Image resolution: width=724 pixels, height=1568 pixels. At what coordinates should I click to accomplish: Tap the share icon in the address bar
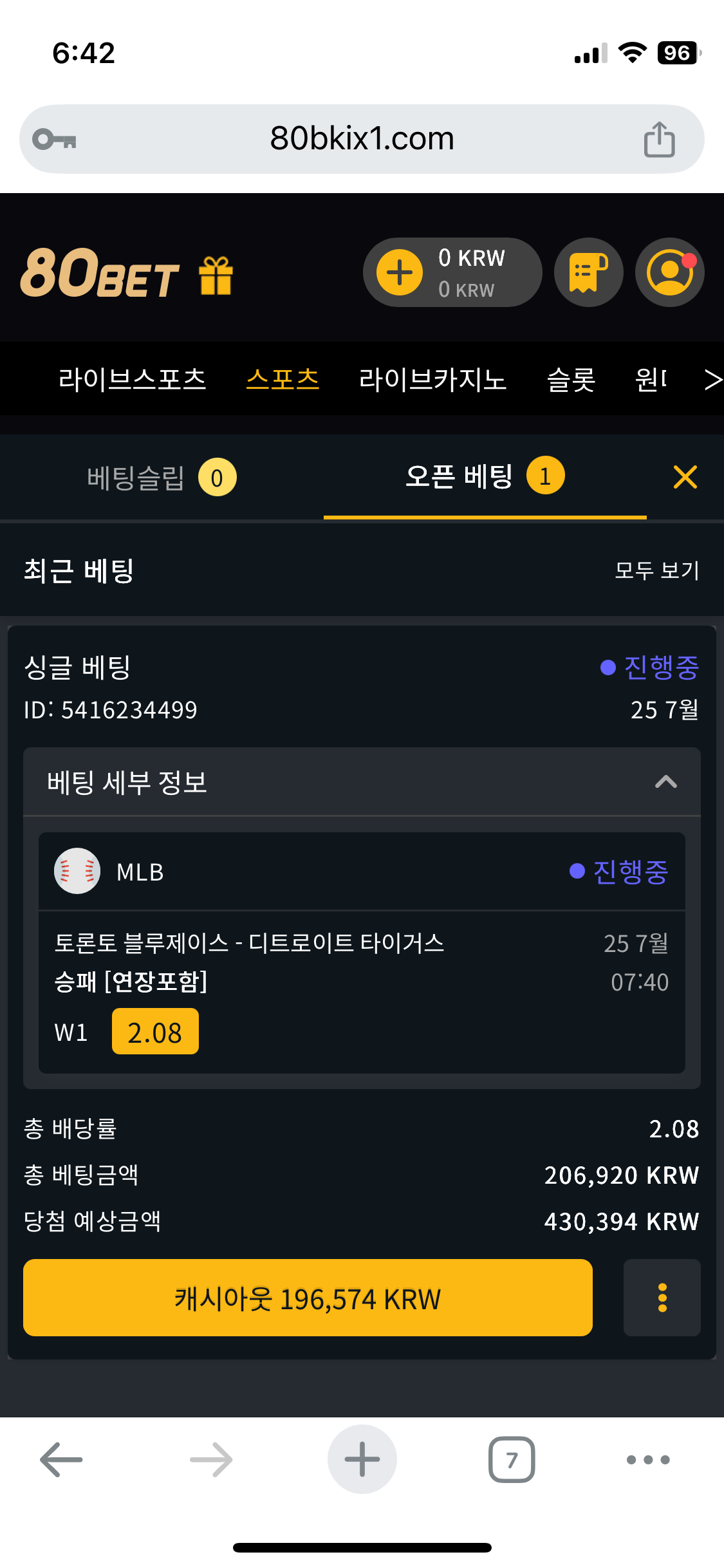click(659, 139)
